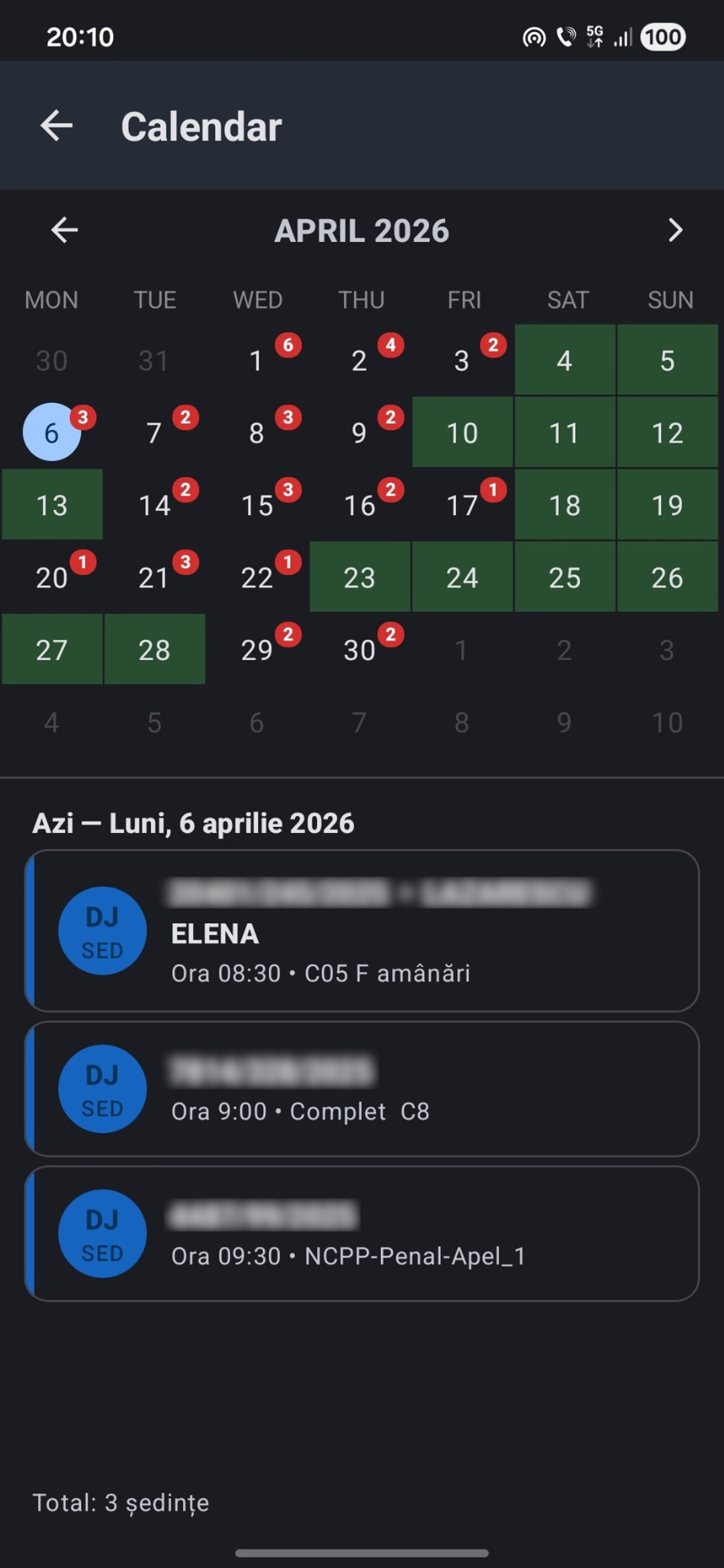724x1568 pixels.
Task: Select the DJ SED icon on the NCPP-Penal-Apel_1 session
Action: (102, 1233)
